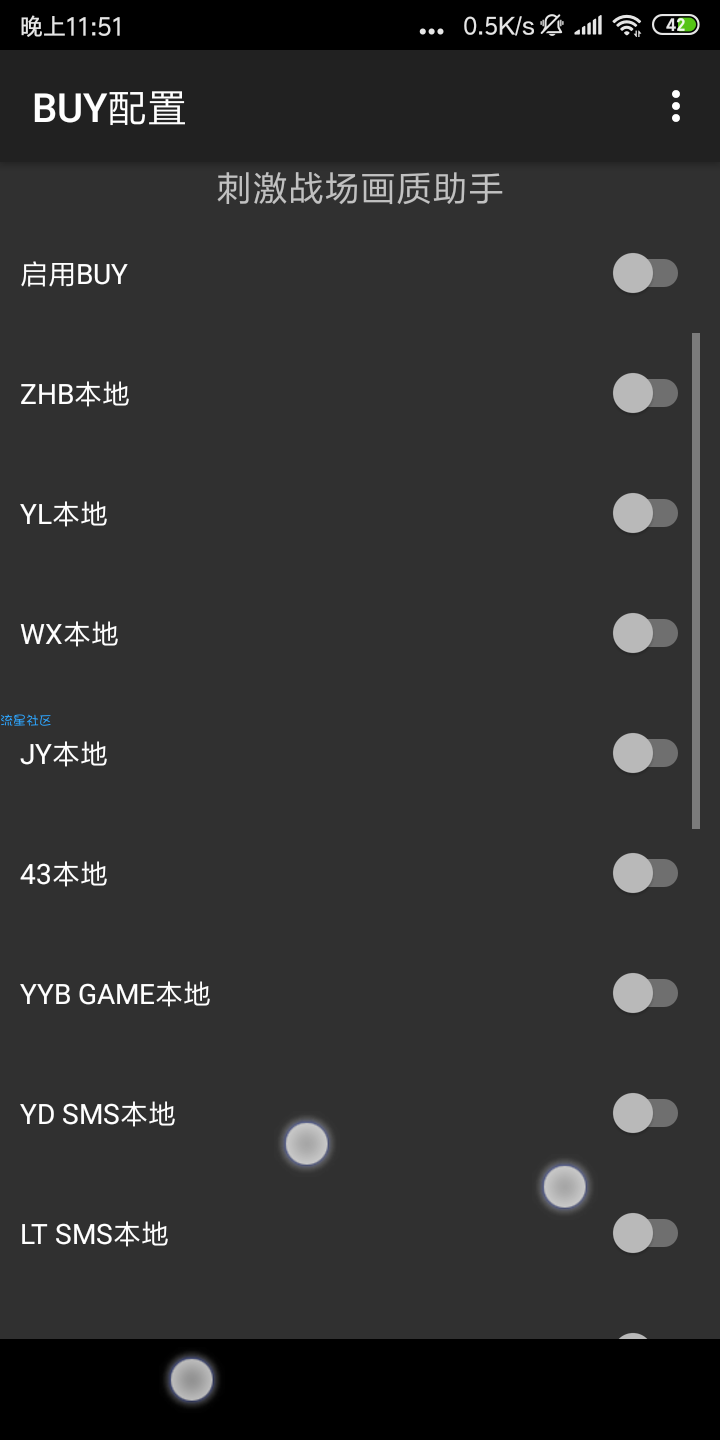Turn on YYB GAME本地
720x1440 pixels.
click(645, 993)
